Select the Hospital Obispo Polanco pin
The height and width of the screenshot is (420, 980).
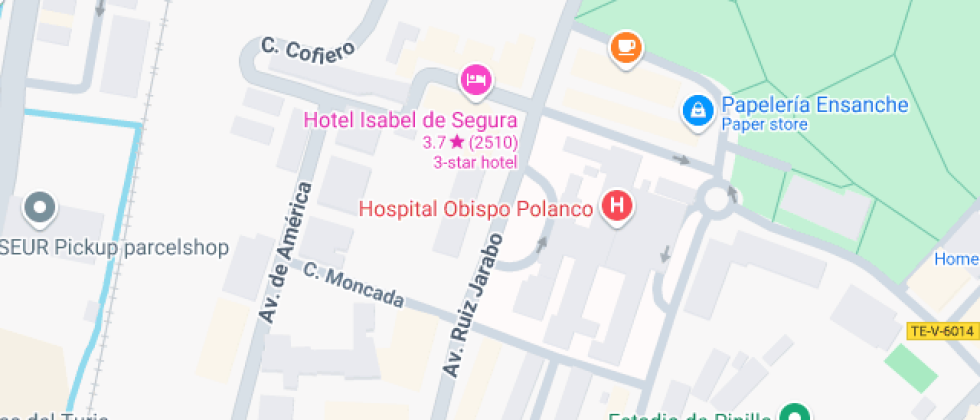[617, 207]
